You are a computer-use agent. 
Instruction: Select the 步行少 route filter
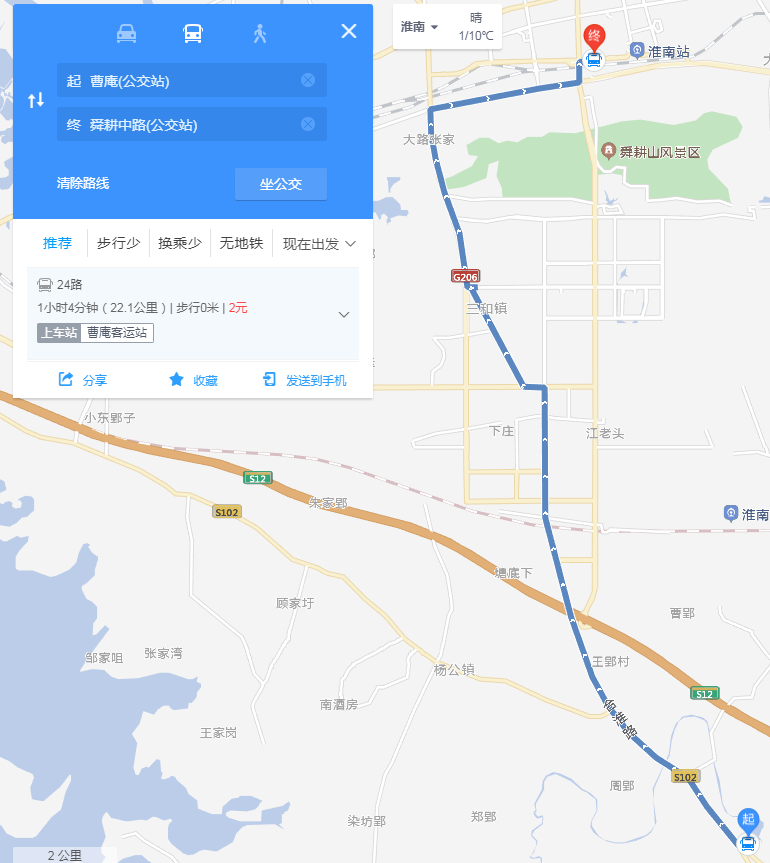click(x=118, y=243)
